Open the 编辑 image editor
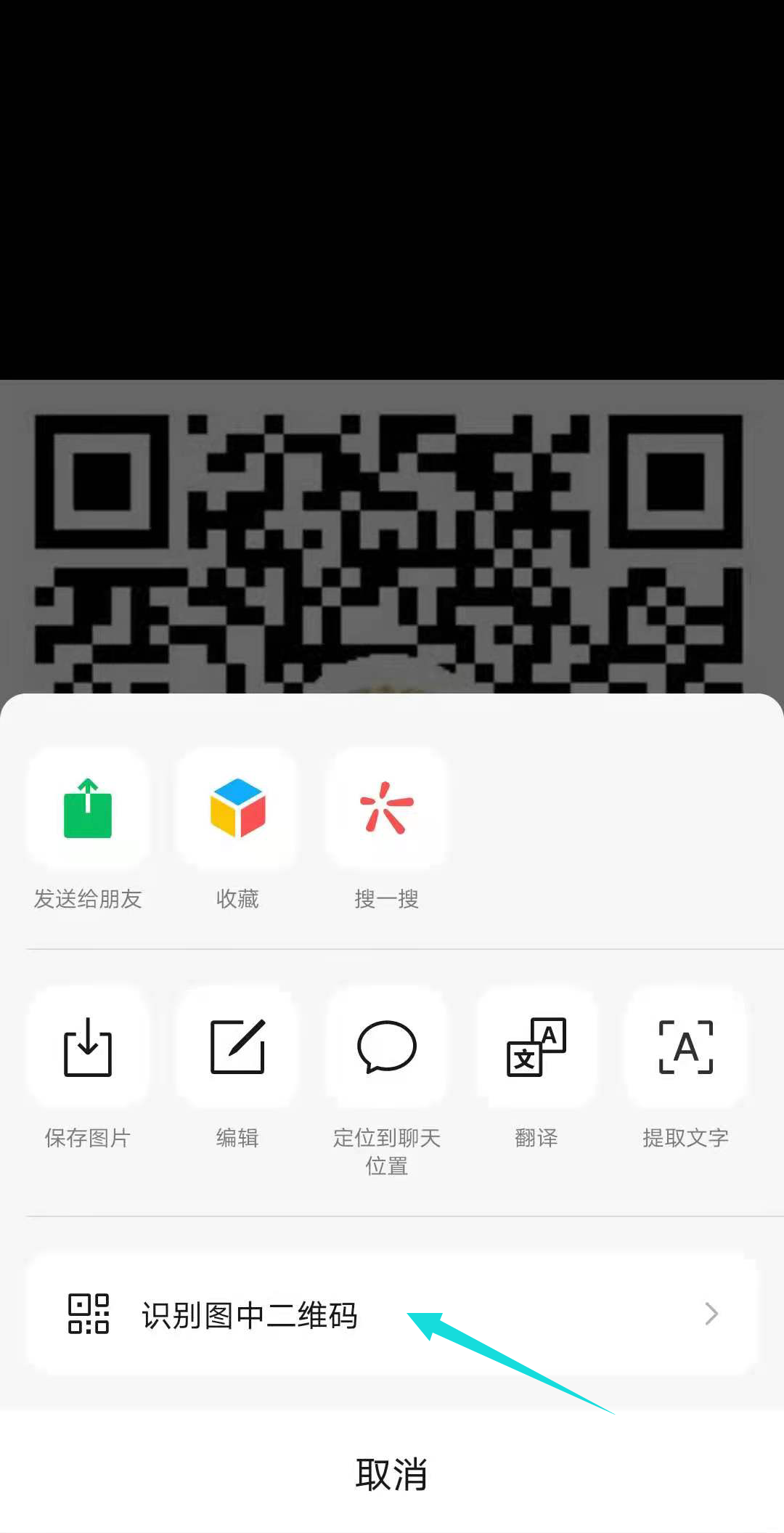The width and height of the screenshot is (784, 1533). 237,1047
